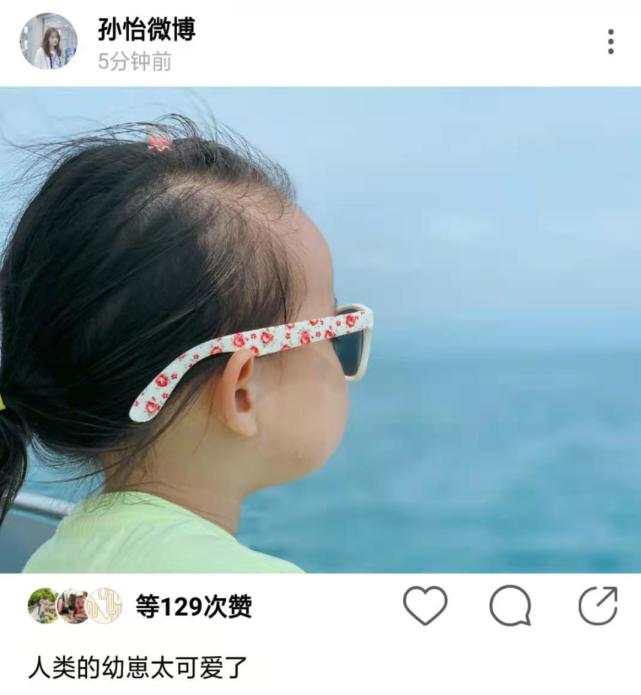
Task: Like this post with the heart icon
Action: point(425,606)
